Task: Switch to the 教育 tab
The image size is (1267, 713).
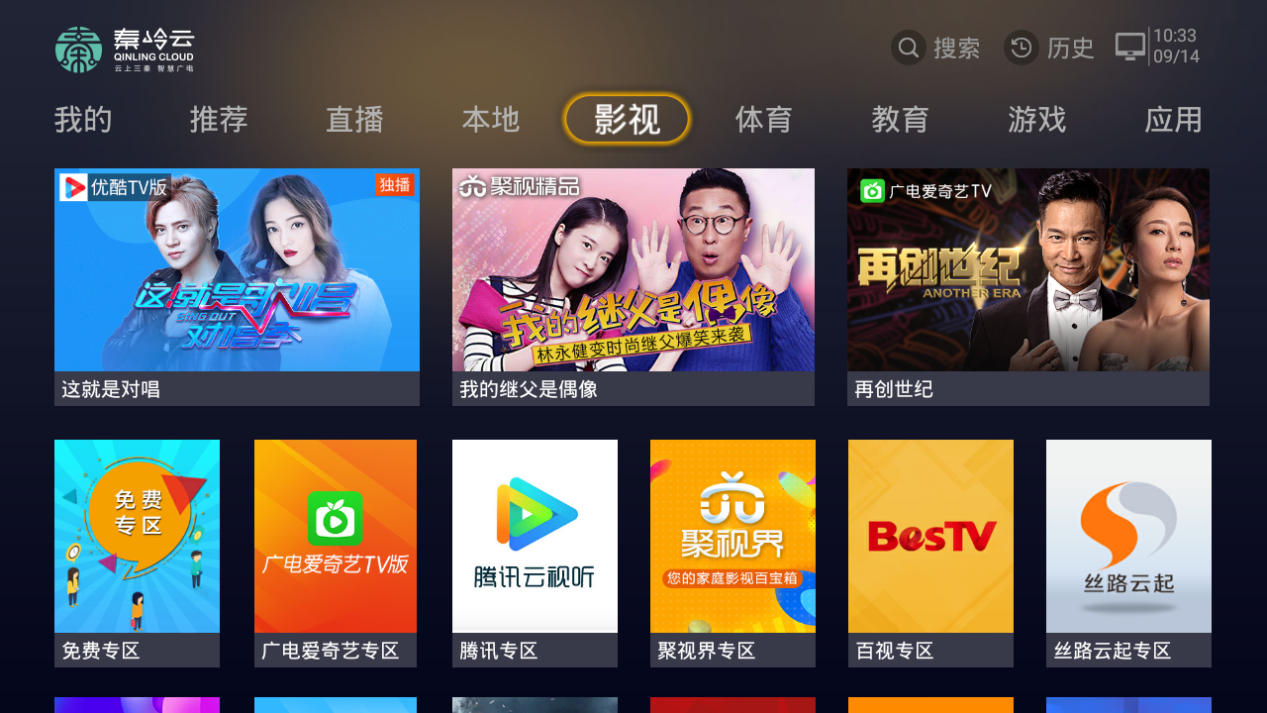Action: (x=900, y=120)
